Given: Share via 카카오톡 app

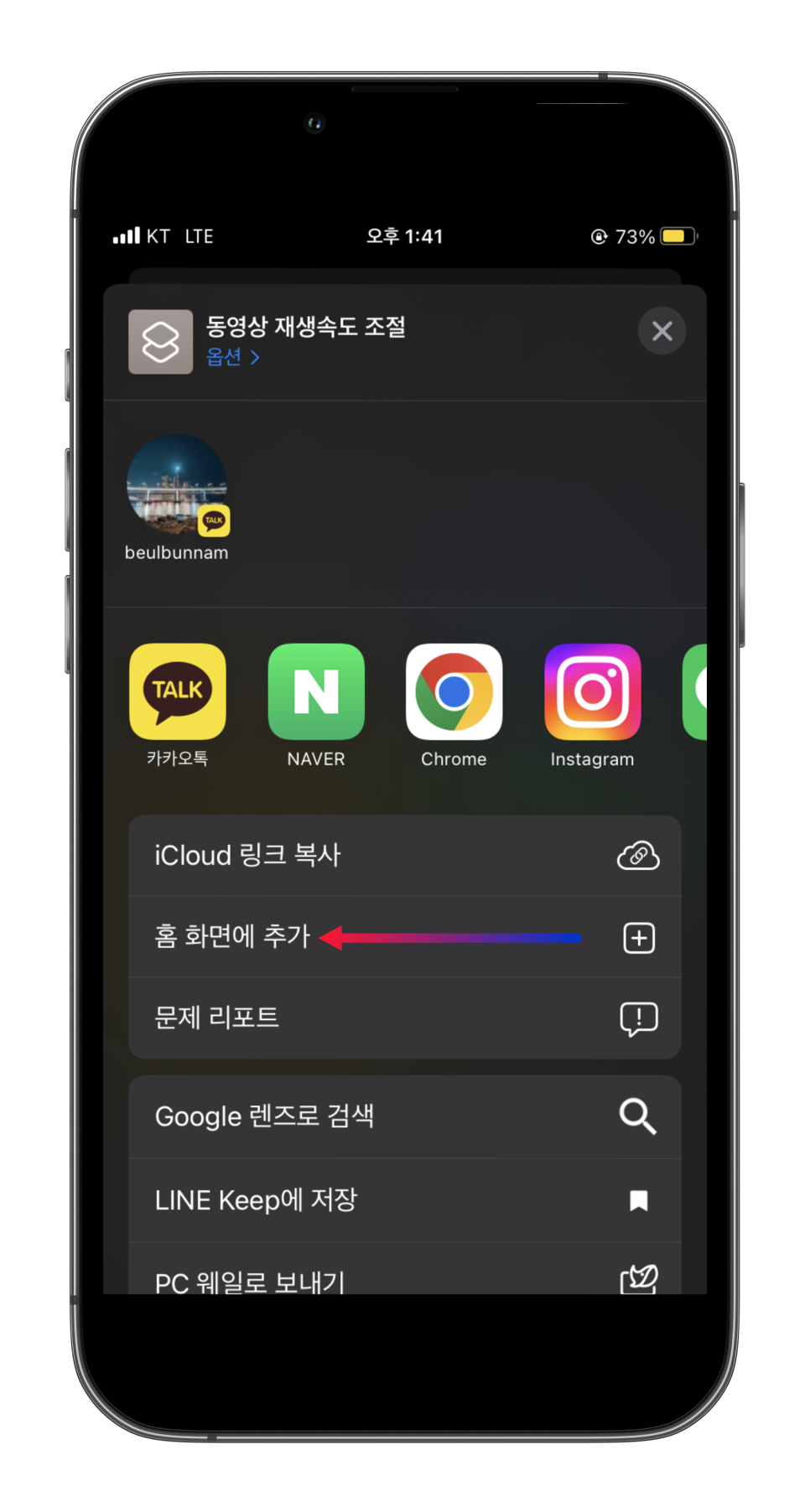Looking at the screenshot, I should click(177, 705).
